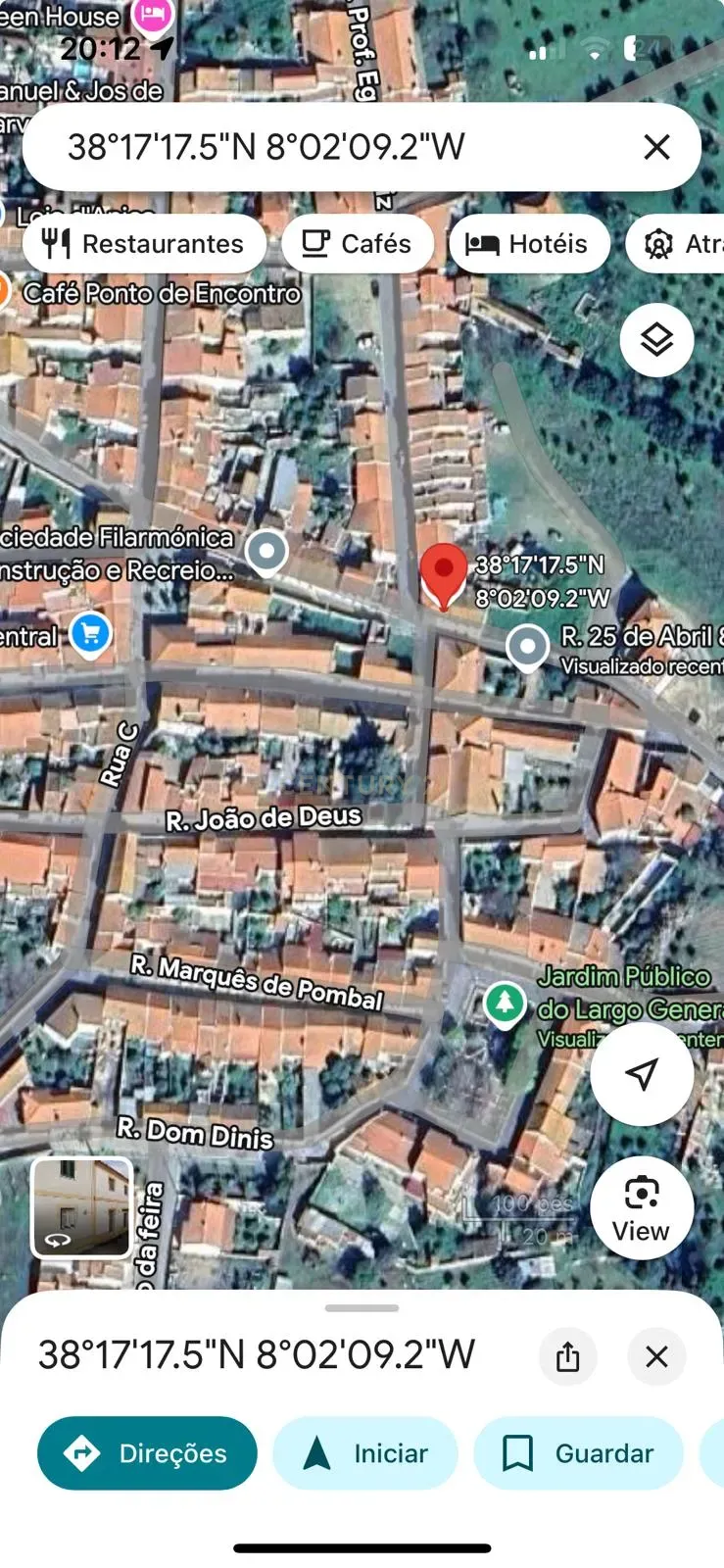The height and width of the screenshot is (1568, 724).
Task: Center map on my location
Action: [x=642, y=1073]
